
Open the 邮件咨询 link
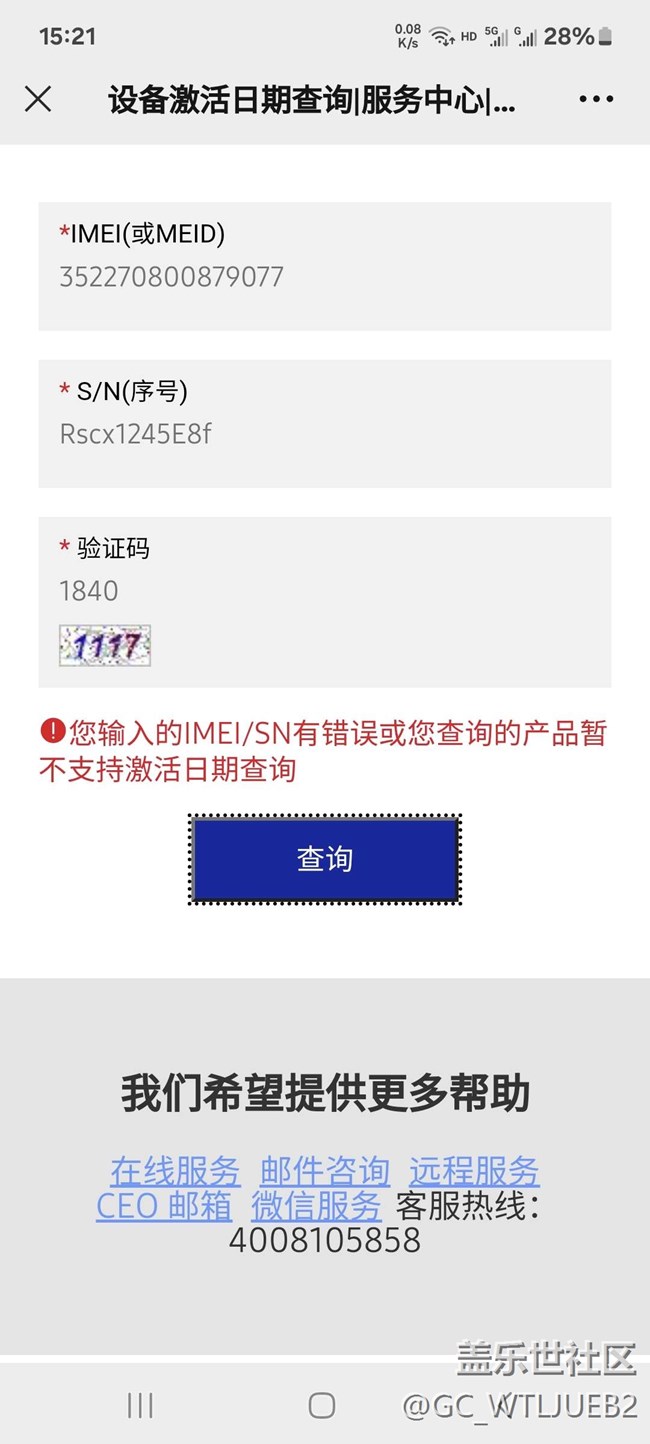click(325, 1170)
